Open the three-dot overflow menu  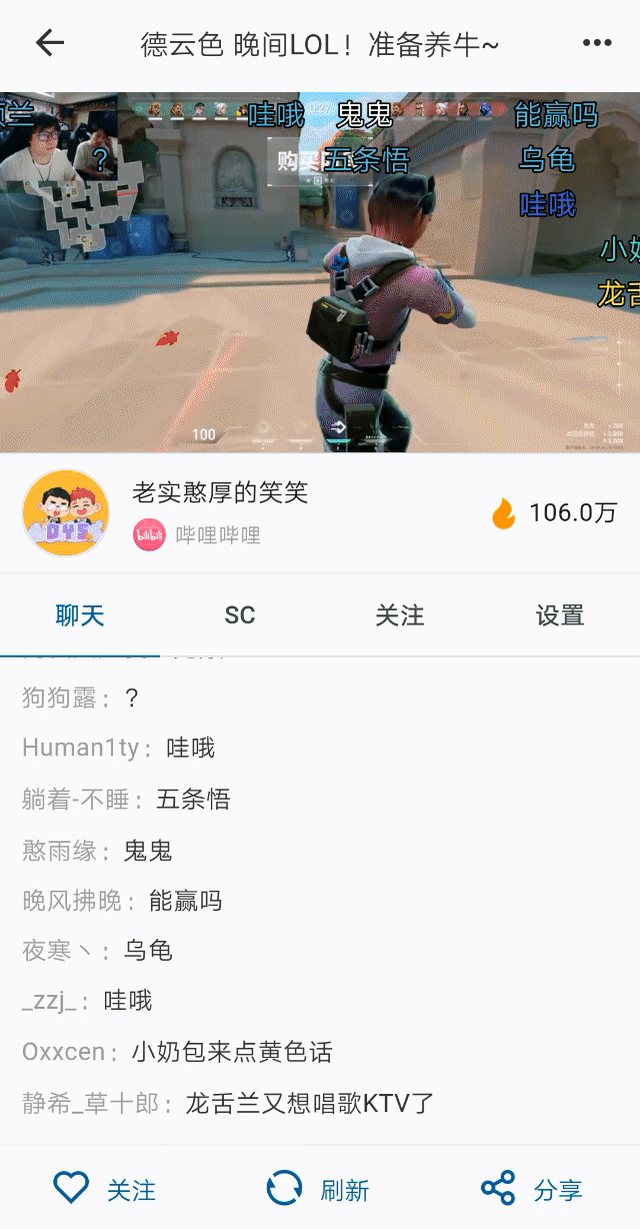pyautogui.click(x=597, y=43)
